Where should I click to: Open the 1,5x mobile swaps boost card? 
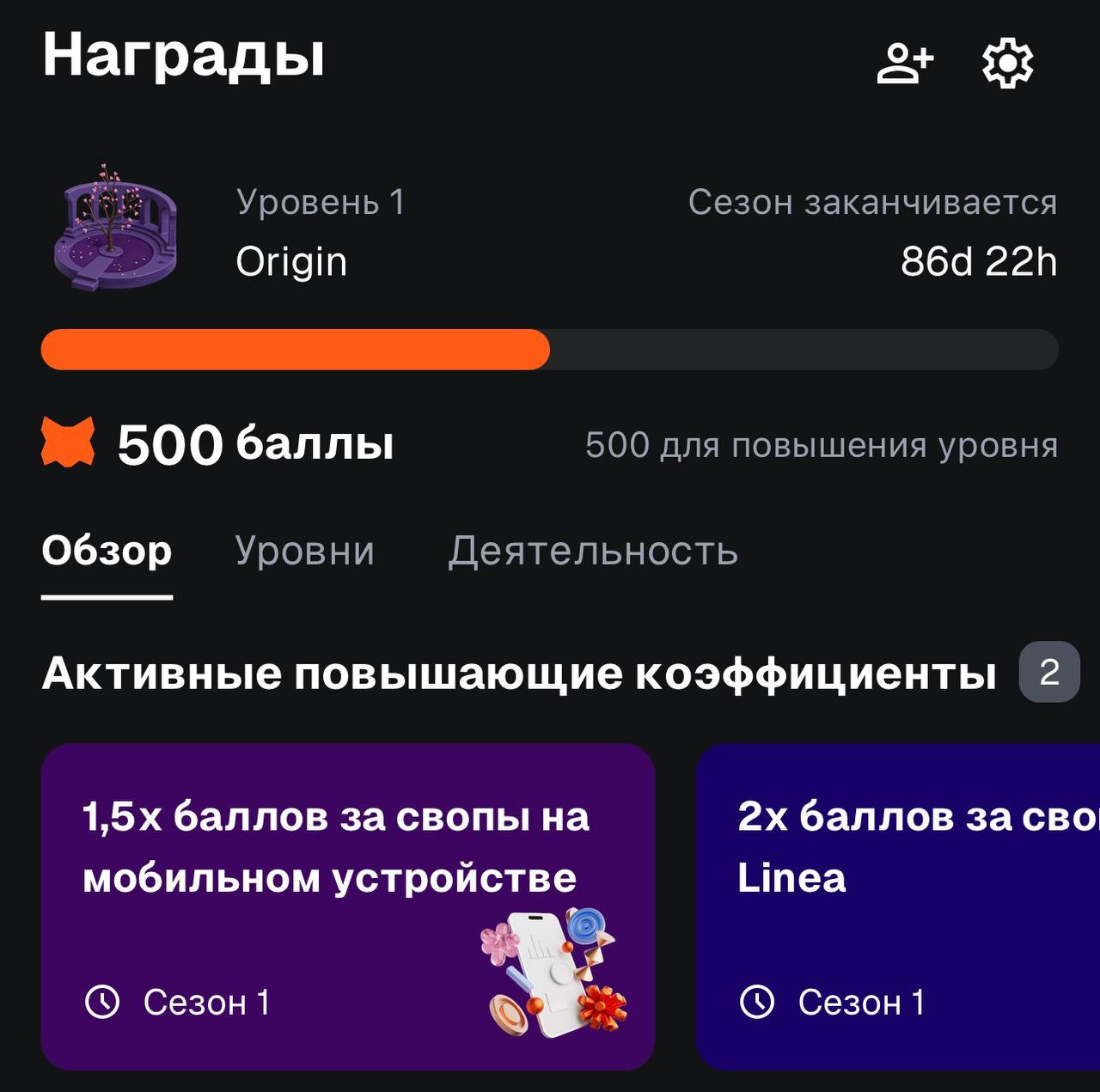(x=347, y=906)
